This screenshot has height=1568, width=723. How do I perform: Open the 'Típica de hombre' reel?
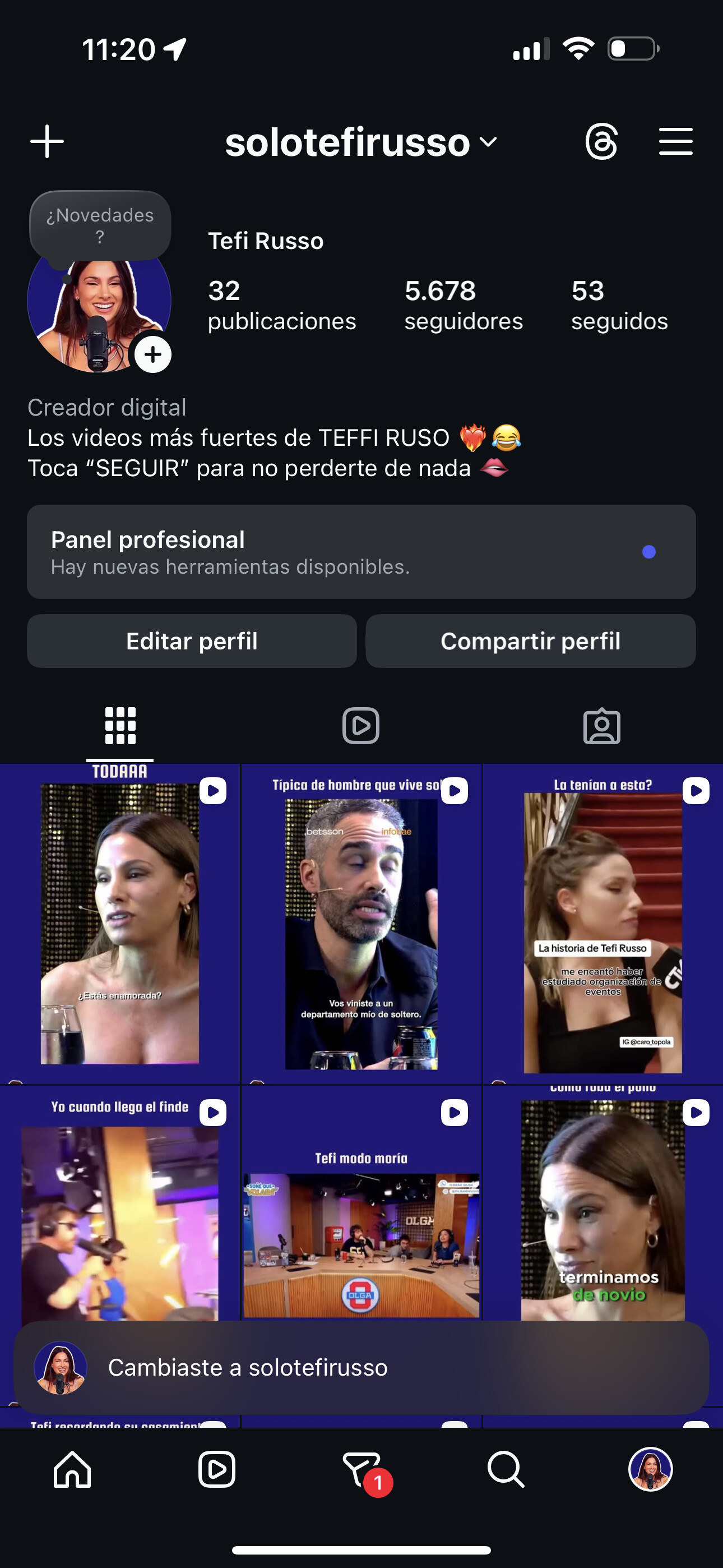pyautogui.click(x=361, y=924)
